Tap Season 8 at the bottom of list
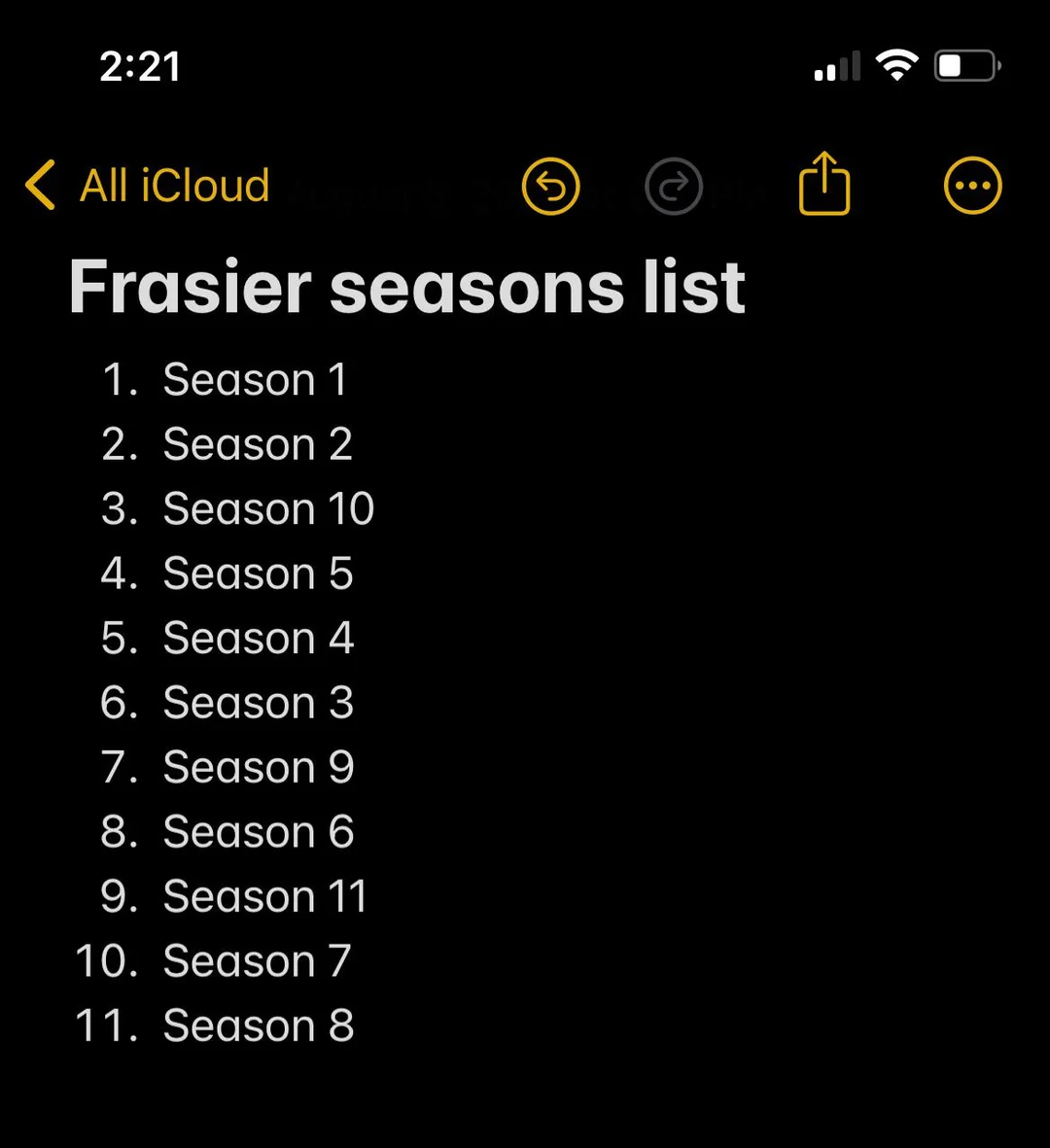 259,1025
